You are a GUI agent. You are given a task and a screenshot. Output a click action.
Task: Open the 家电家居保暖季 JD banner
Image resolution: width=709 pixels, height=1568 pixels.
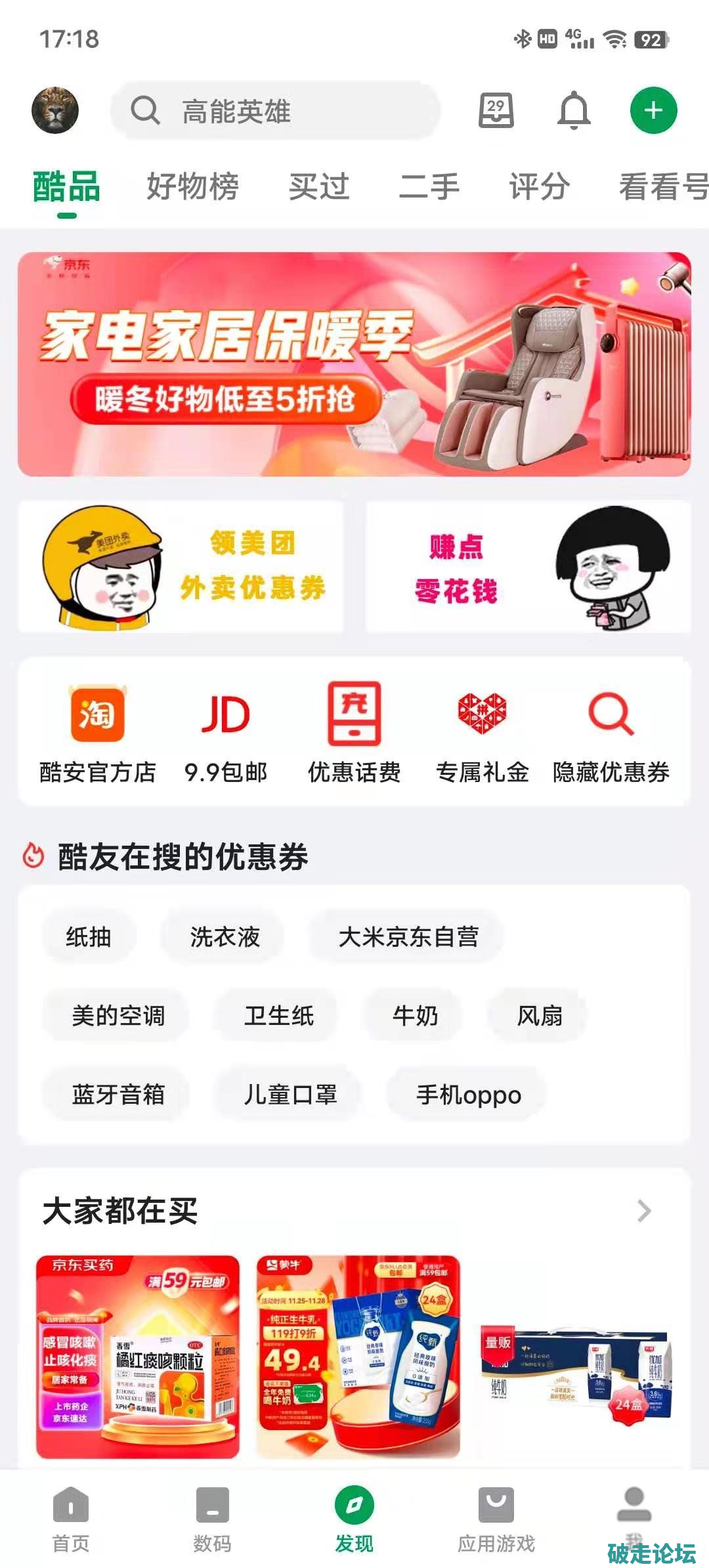[354, 364]
